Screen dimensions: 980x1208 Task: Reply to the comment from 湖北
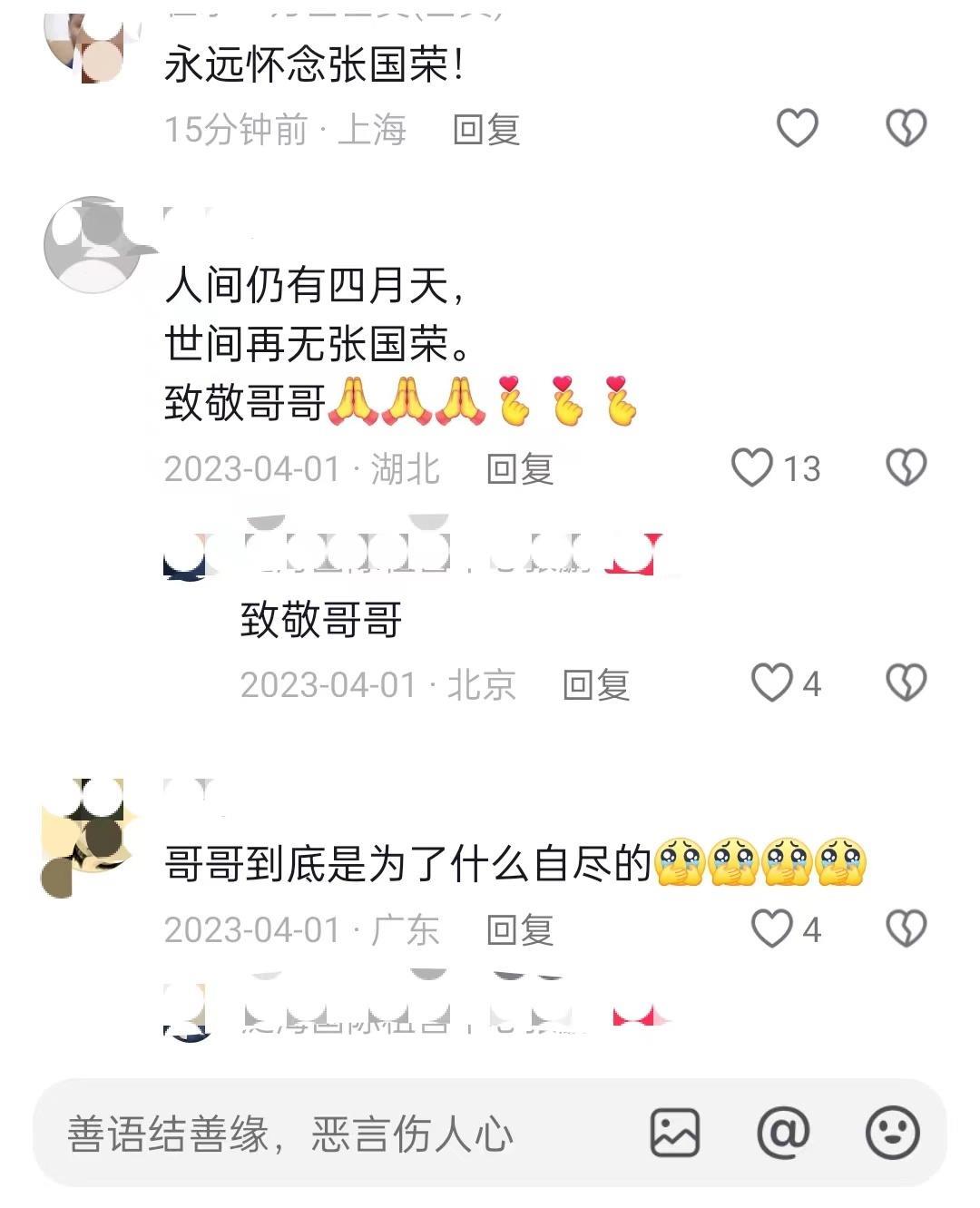pos(520,469)
